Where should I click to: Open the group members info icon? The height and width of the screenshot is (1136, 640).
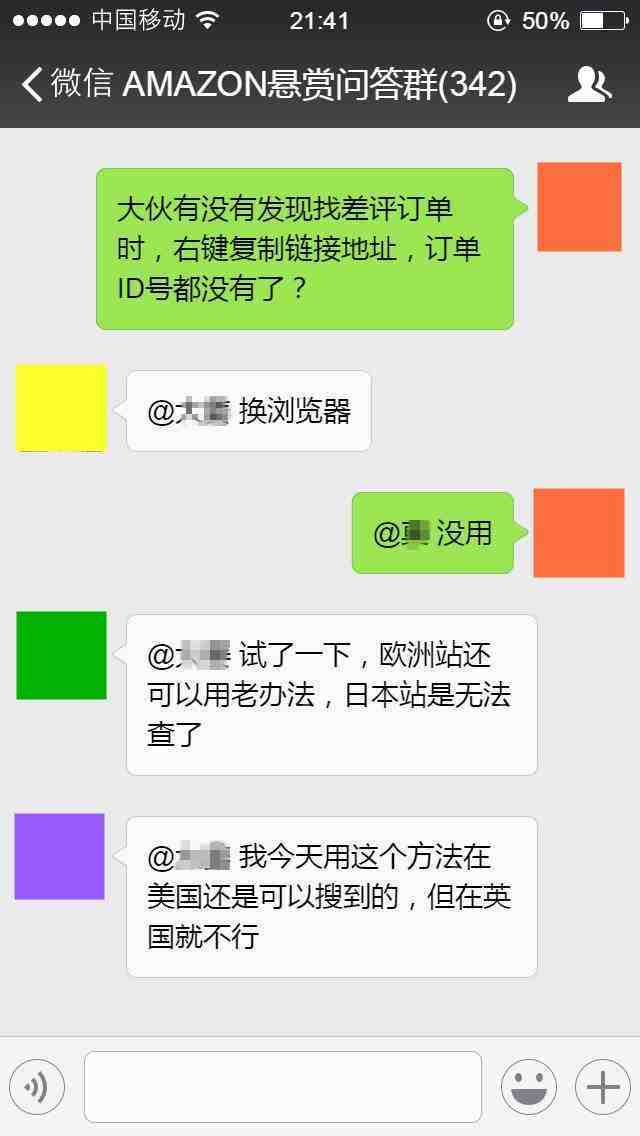[x=588, y=85]
